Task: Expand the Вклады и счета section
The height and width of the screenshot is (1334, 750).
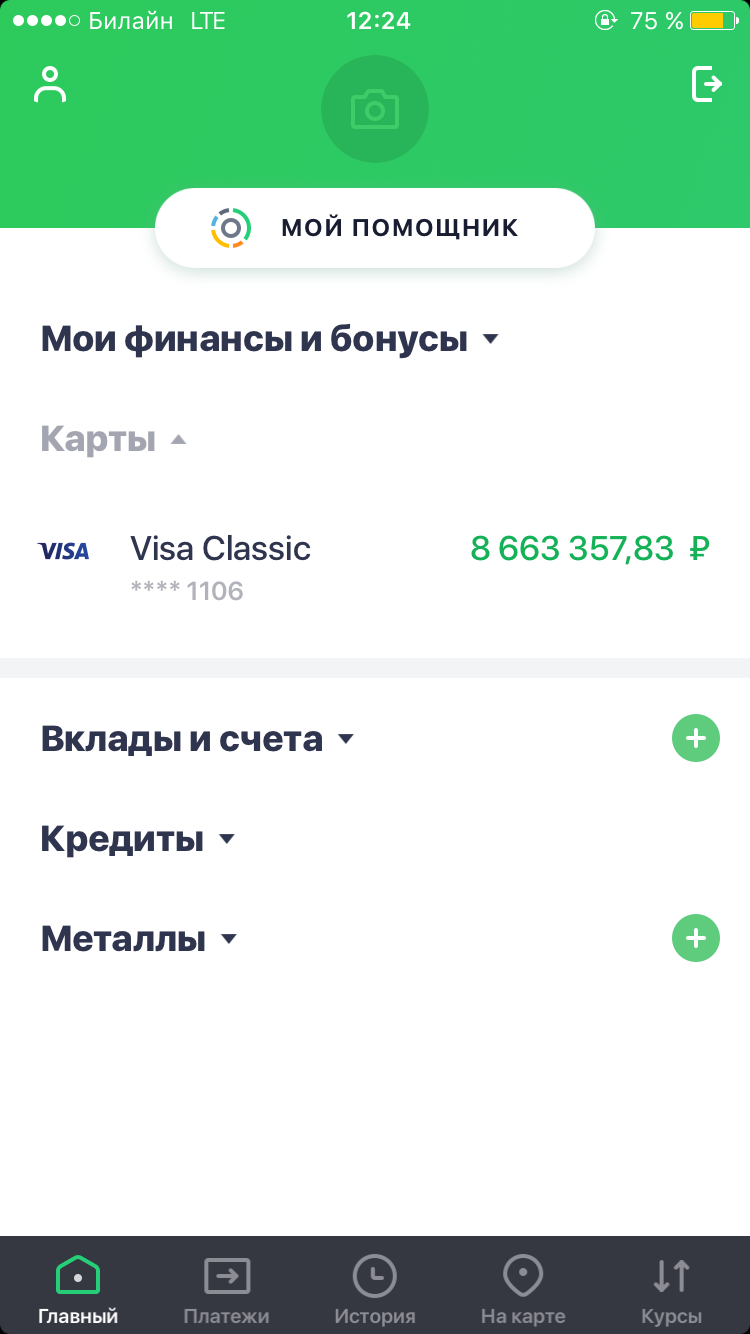Action: (x=197, y=739)
